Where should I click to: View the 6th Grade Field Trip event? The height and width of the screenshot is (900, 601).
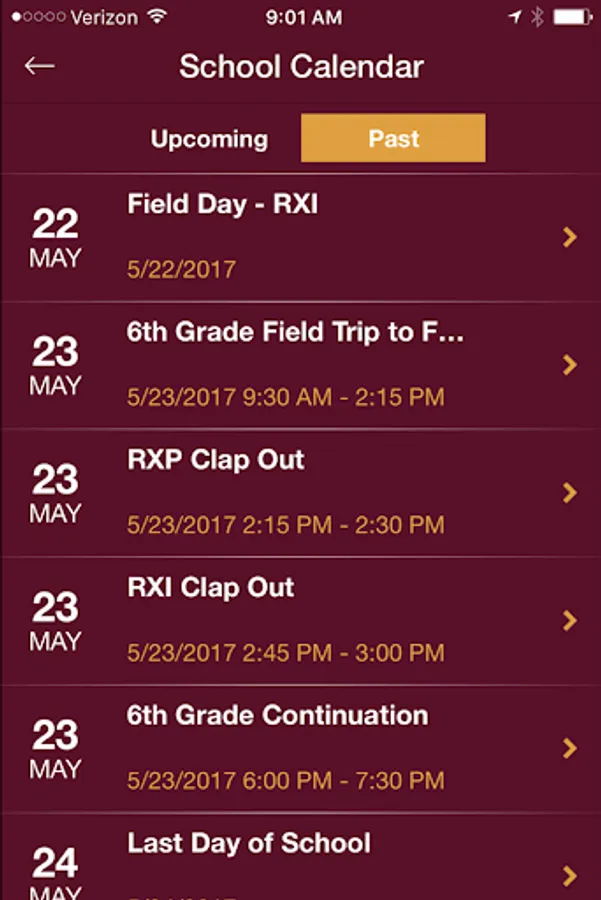(x=300, y=365)
